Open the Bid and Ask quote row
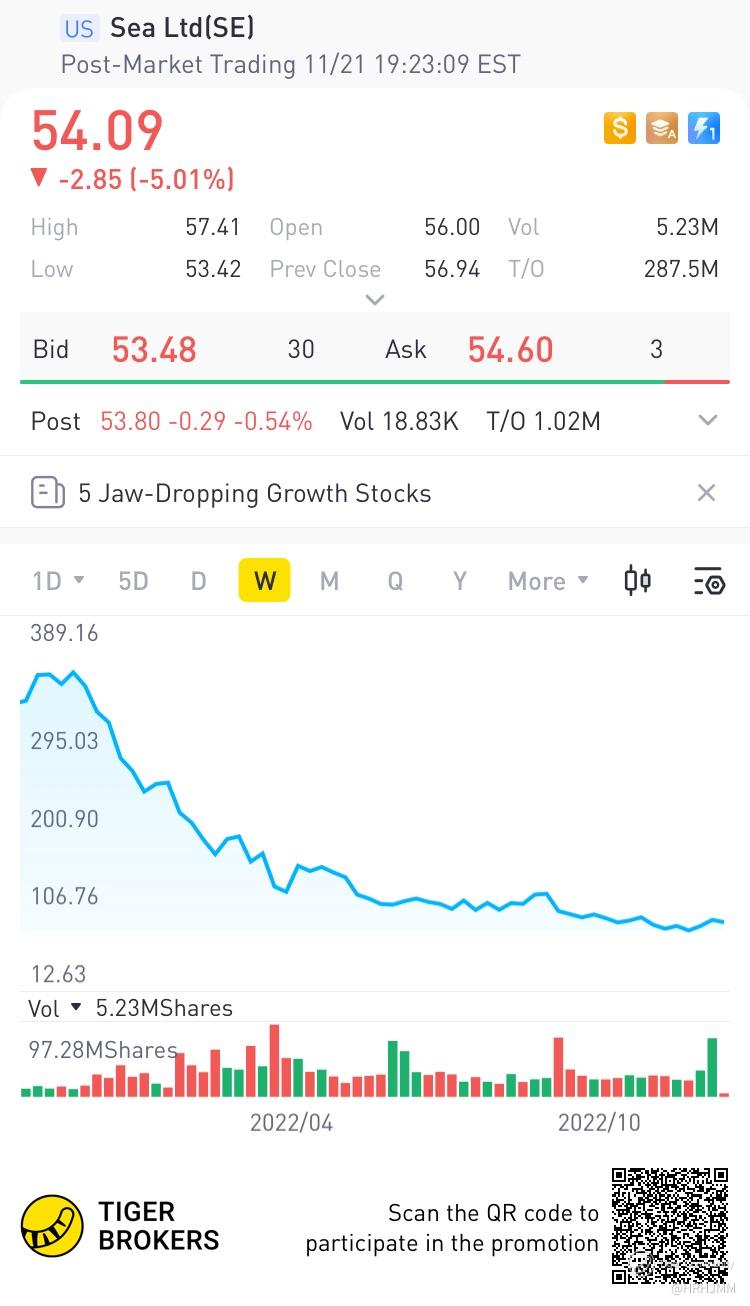The width and height of the screenshot is (750, 1306). tap(375, 349)
